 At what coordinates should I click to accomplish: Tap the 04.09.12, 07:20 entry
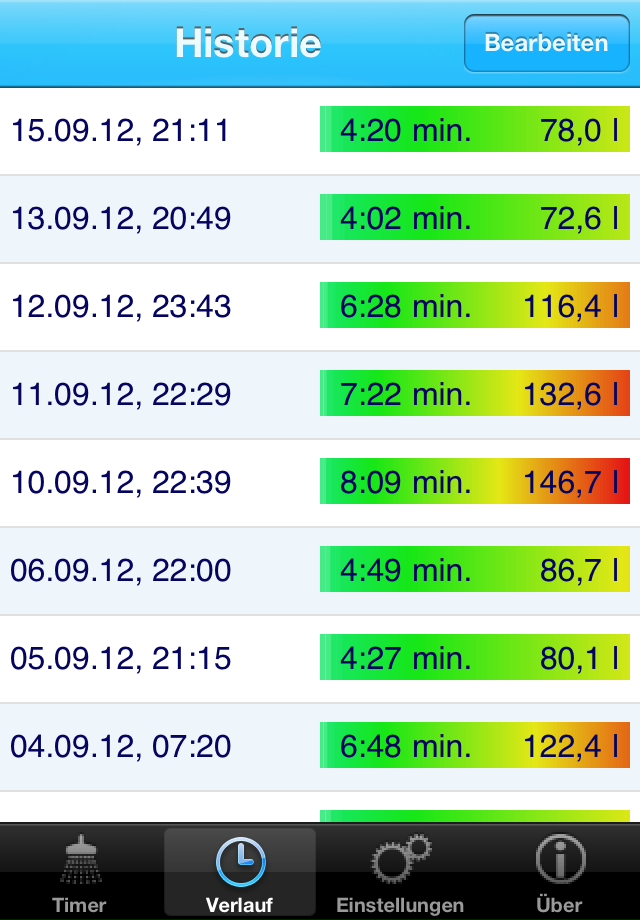click(320, 747)
